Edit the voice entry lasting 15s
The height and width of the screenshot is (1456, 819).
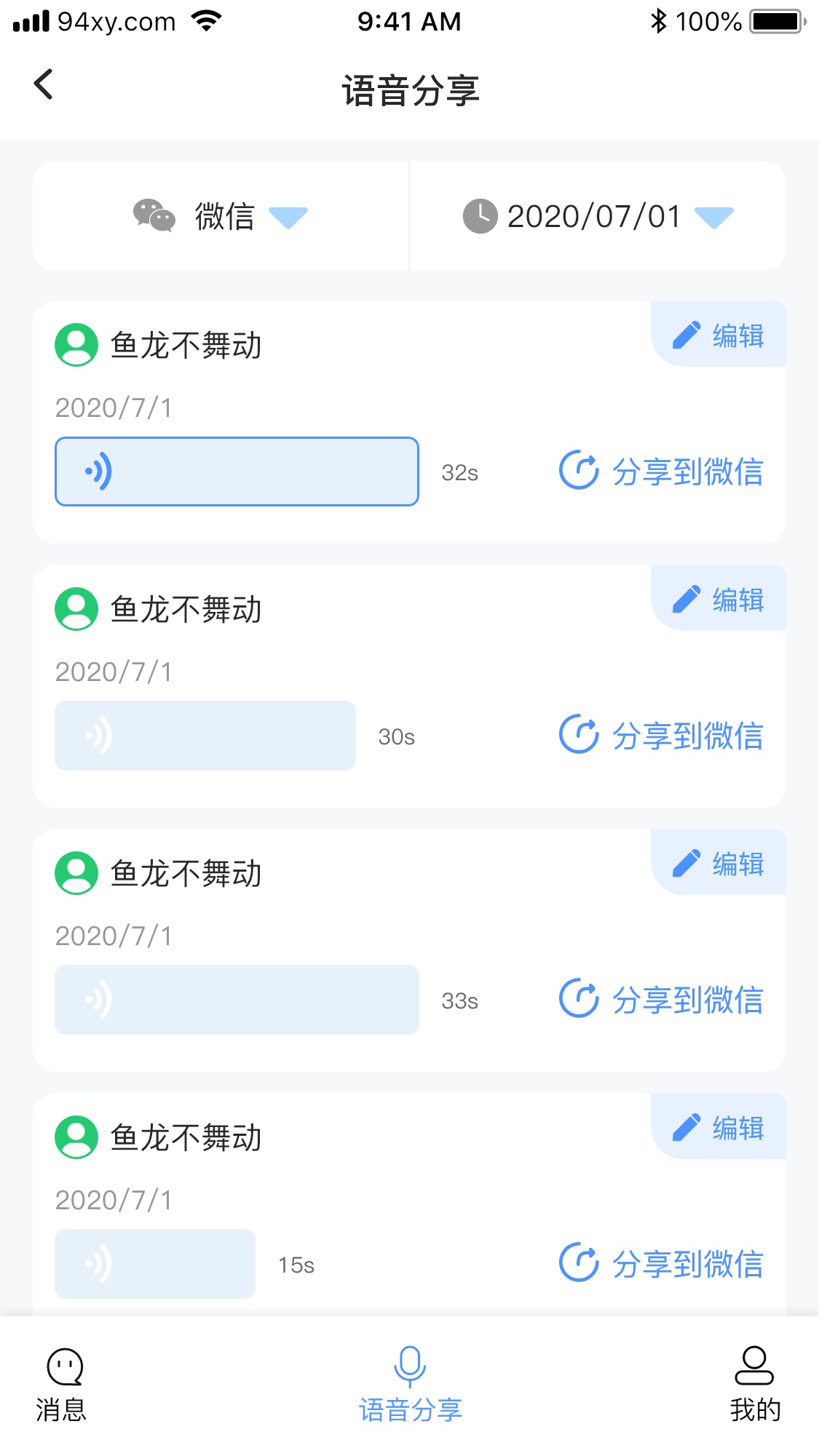pyautogui.click(x=719, y=1128)
